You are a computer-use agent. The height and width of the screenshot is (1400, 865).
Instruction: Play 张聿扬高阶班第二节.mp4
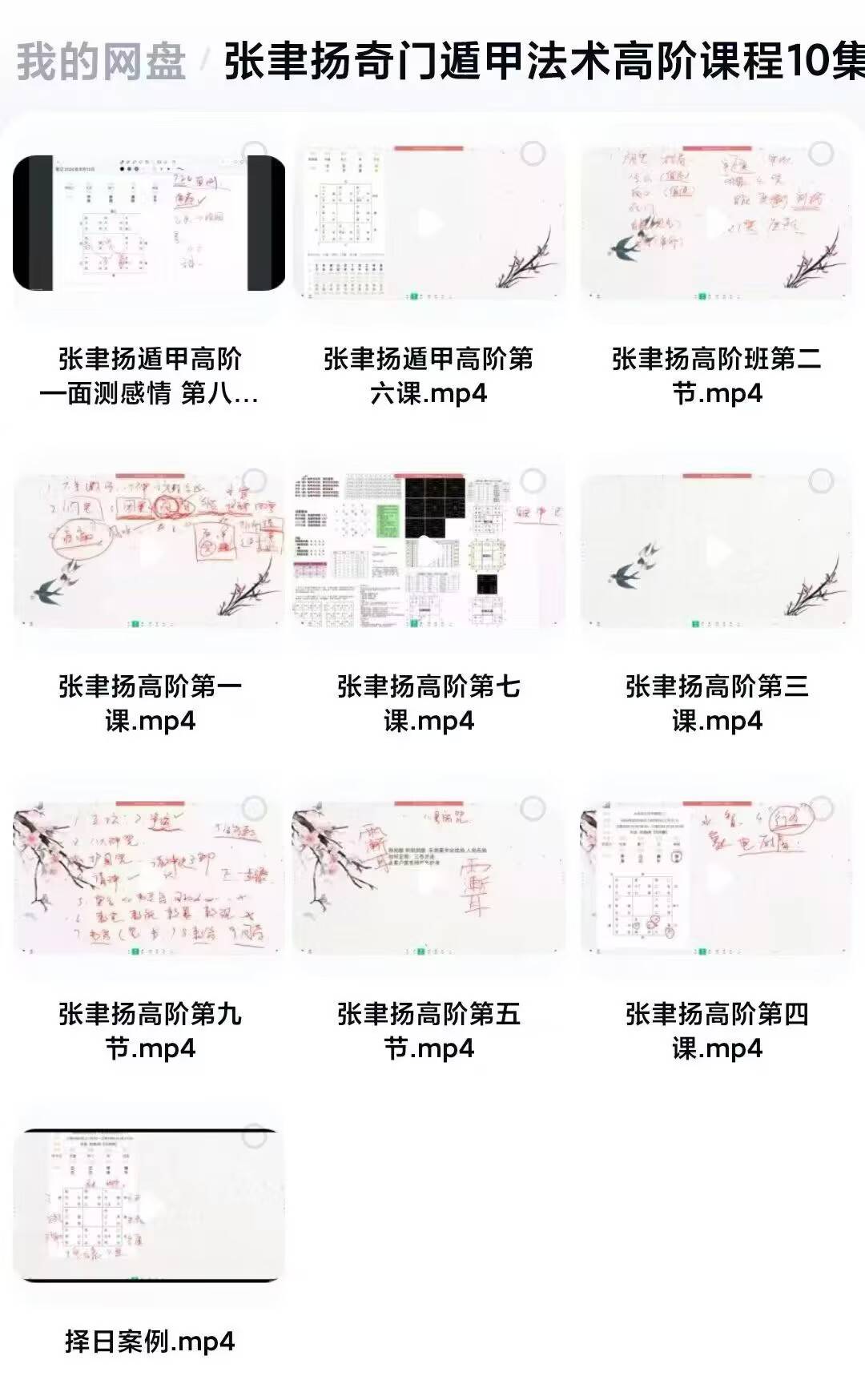coord(716,223)
